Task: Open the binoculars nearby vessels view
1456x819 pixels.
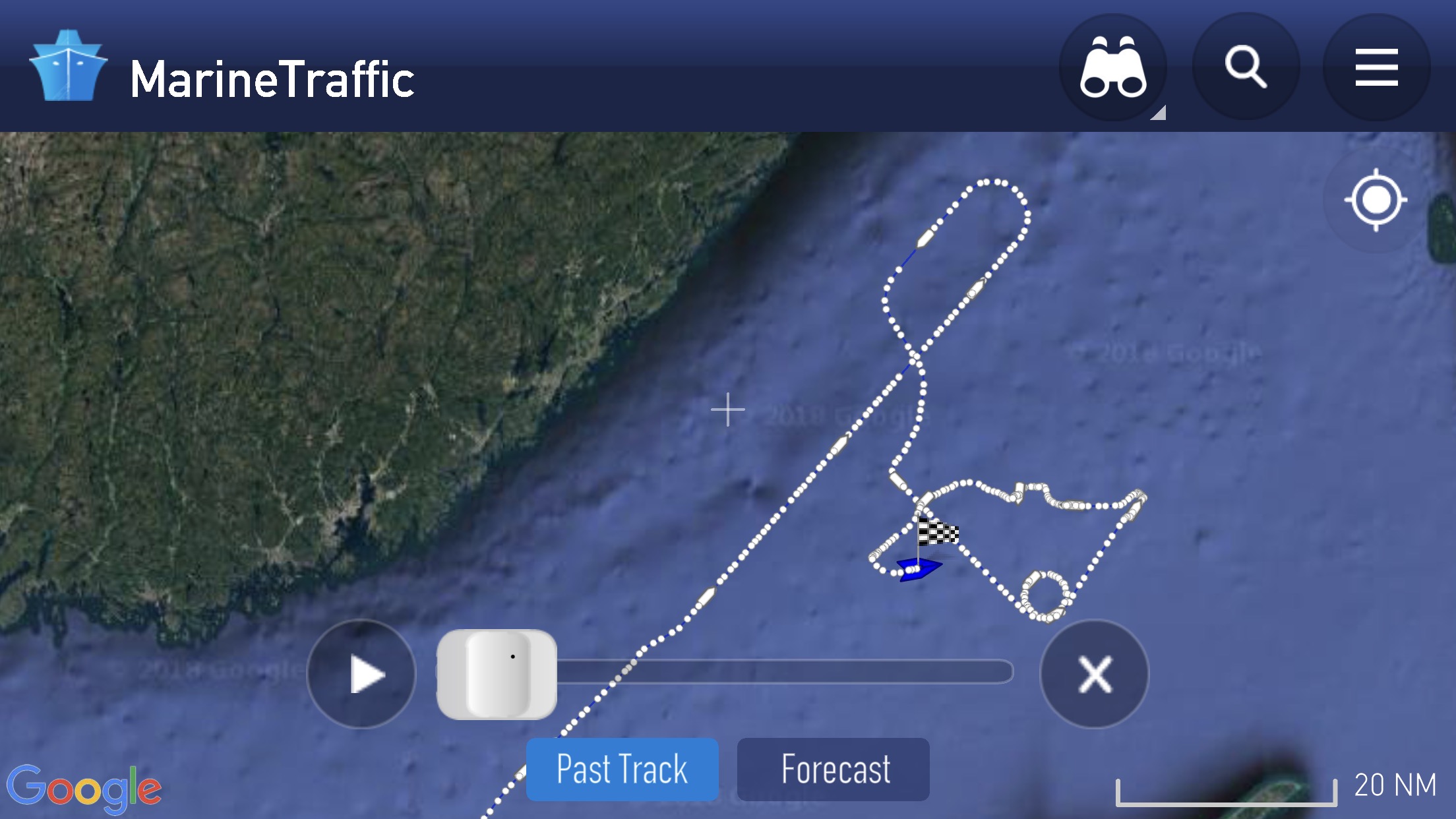Action: [x=1113, y=67]
